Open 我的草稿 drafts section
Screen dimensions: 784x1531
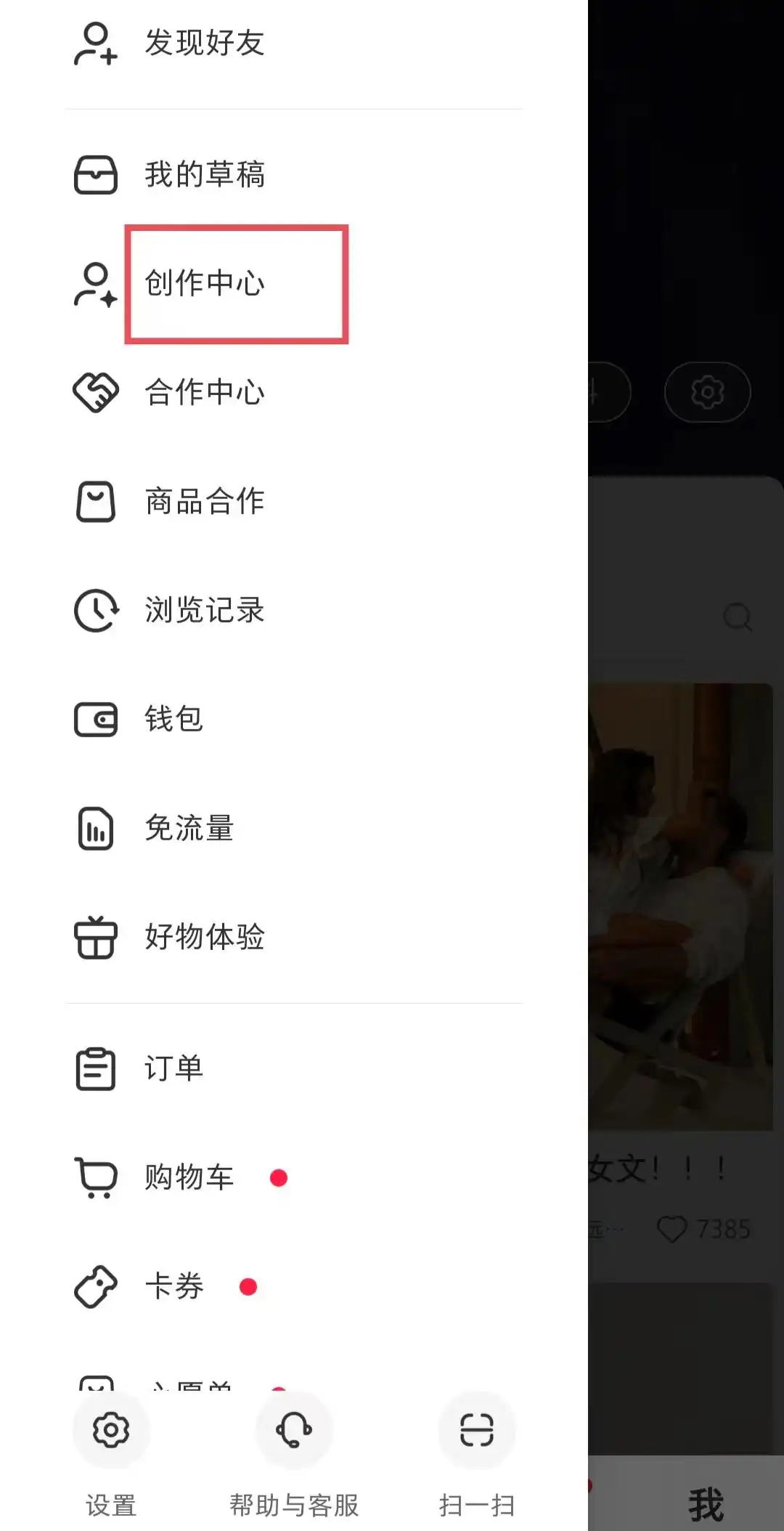coord(205,174)
